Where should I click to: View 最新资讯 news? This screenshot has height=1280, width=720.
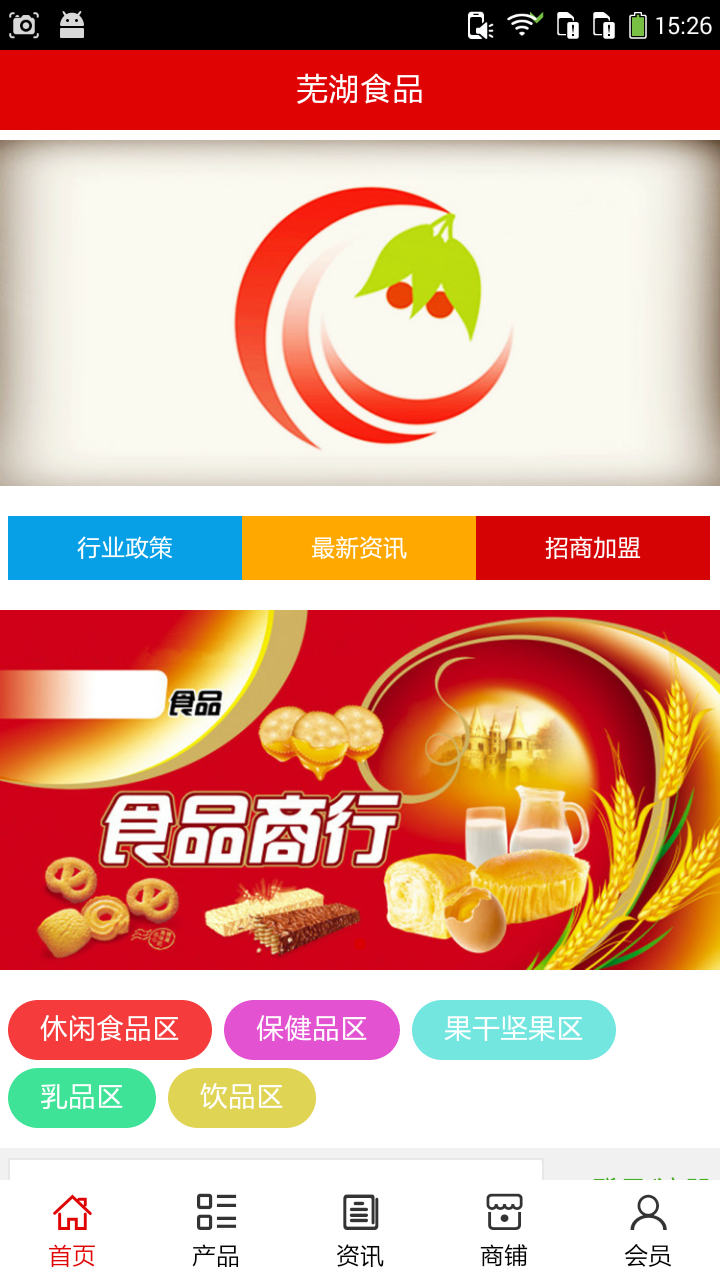point(359,548)
